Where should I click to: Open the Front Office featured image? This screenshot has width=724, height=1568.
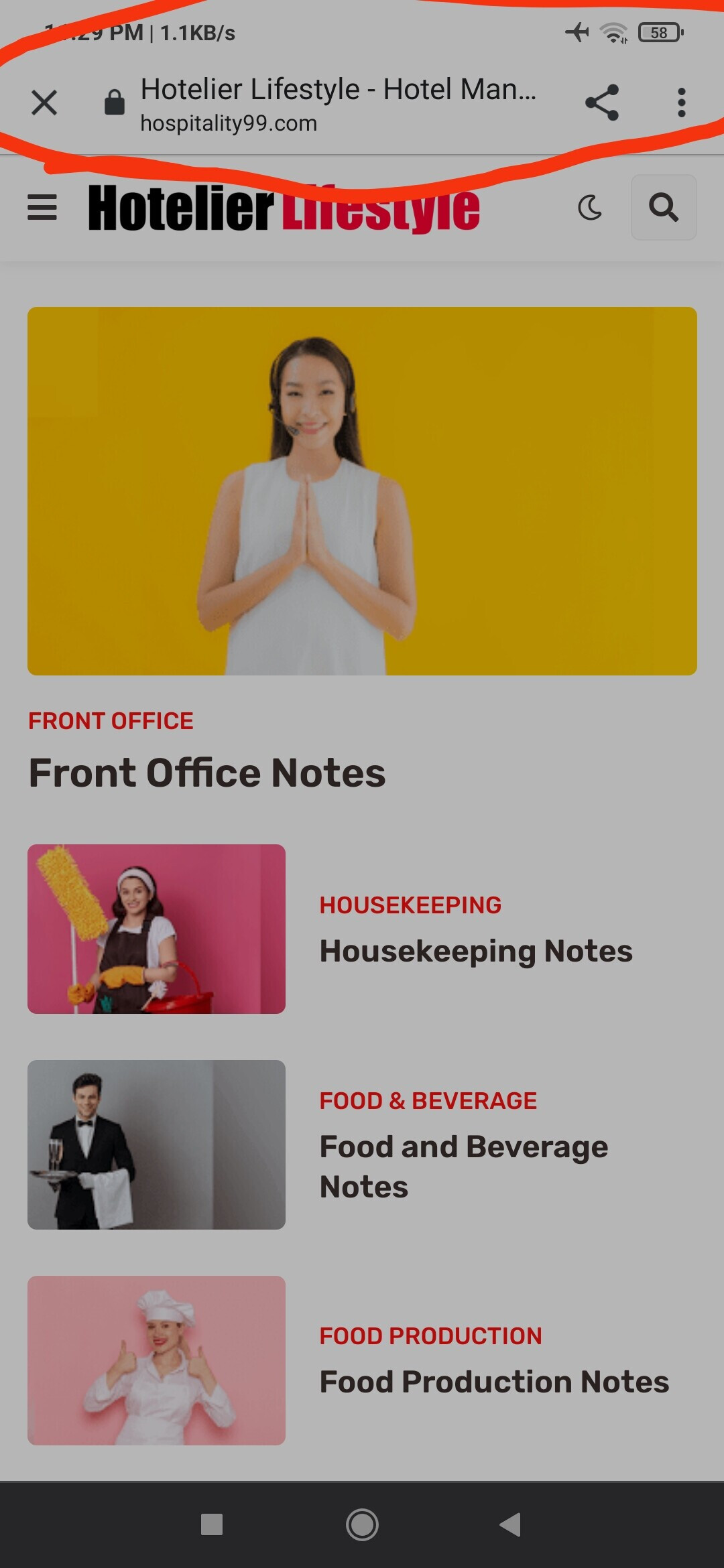pyautogui.click(x=362, y=491)
